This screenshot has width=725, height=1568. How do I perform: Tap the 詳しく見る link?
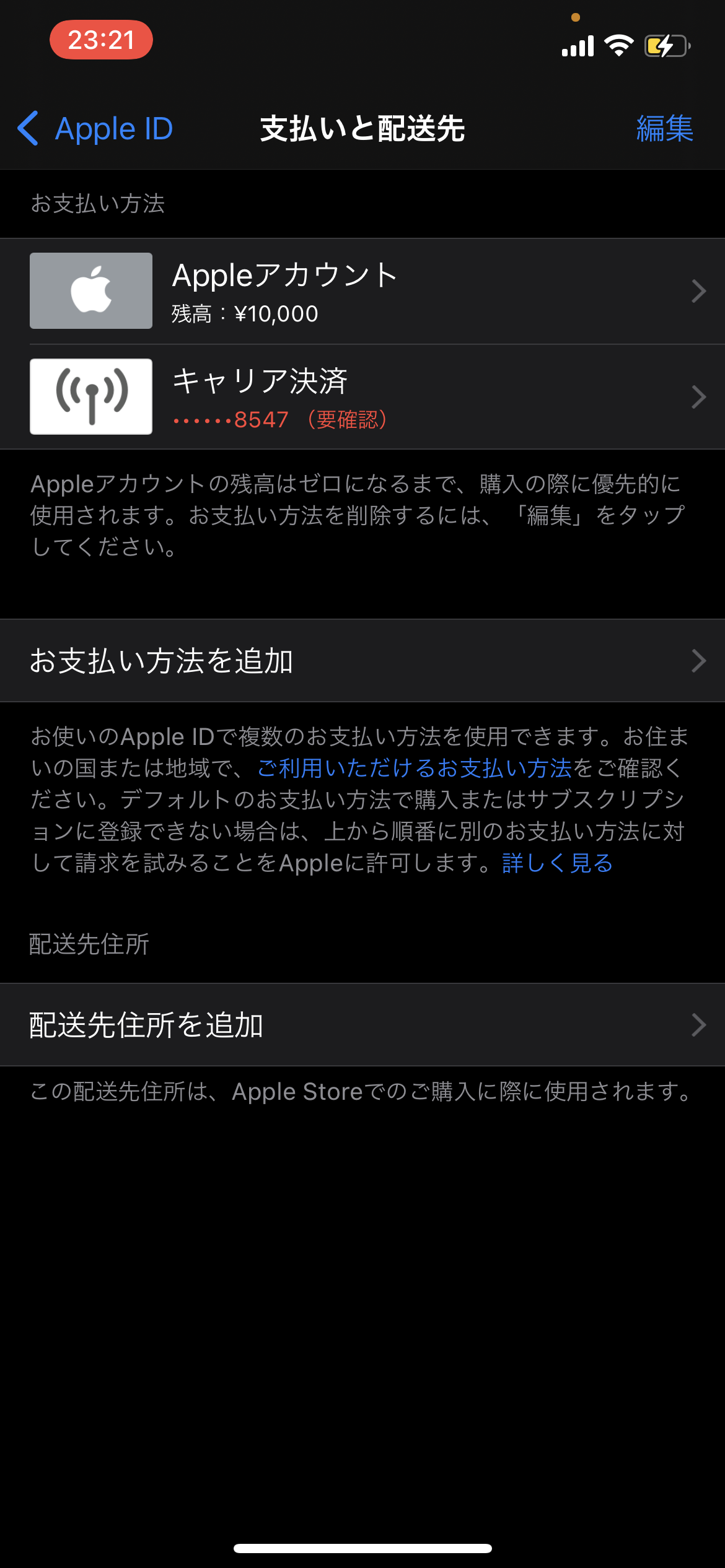coord(556,863)
